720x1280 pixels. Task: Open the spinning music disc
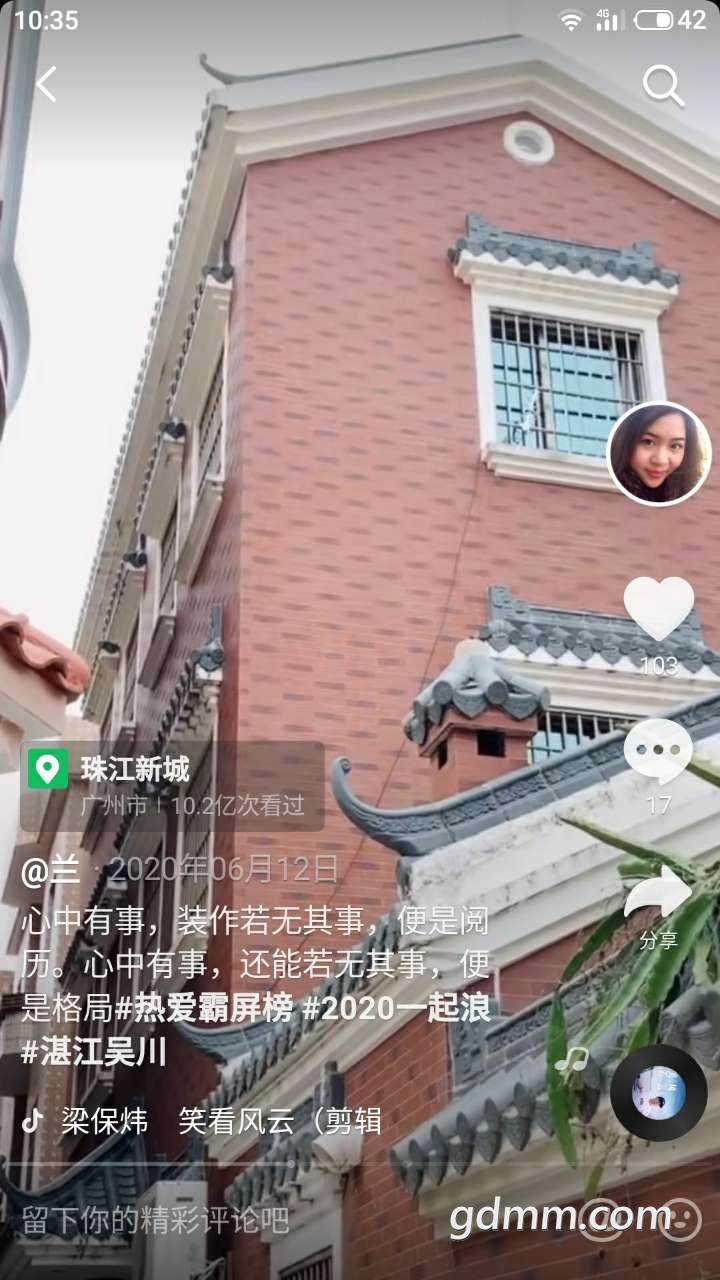tap(659, 1093)
